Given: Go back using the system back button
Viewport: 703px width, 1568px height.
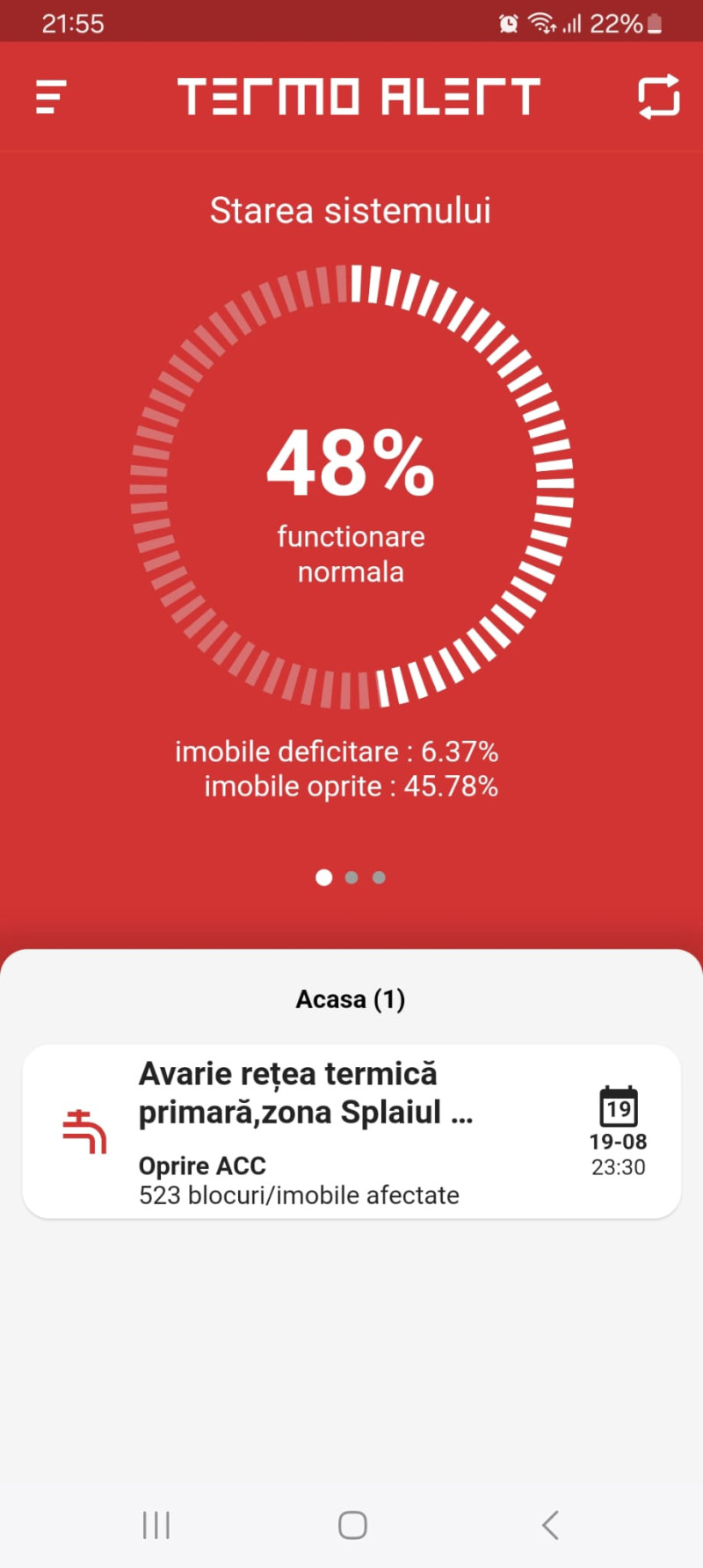Looking at the screenshot, I should tap(550, 1525).
